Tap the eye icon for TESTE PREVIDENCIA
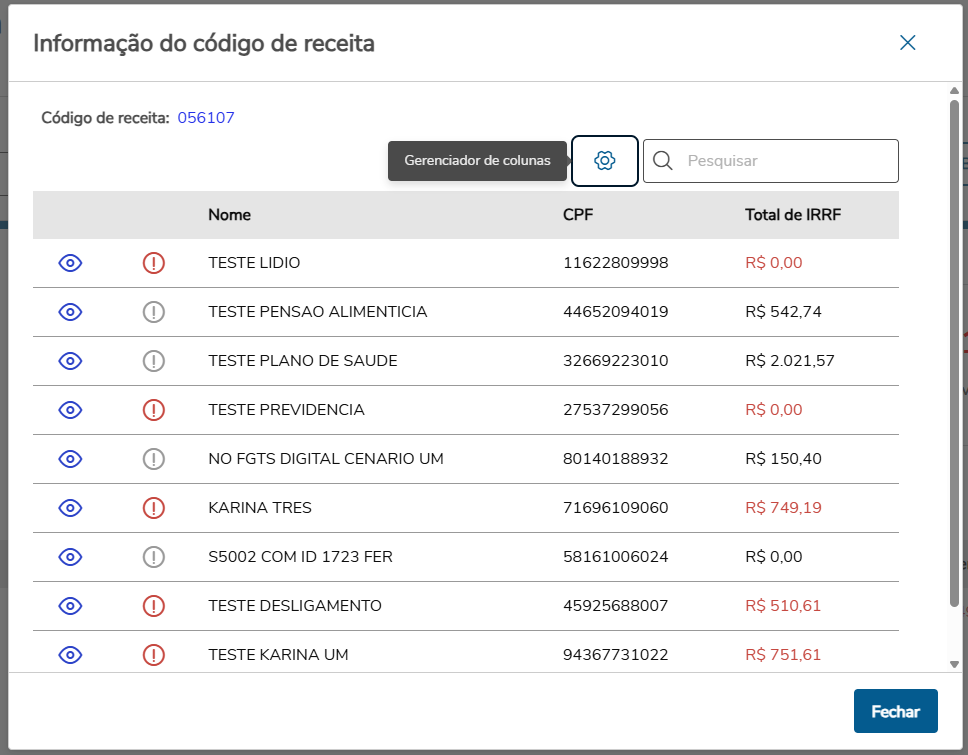Image resolution: width=968 pixels, height=755 pixels. click(x=70, y=410)
